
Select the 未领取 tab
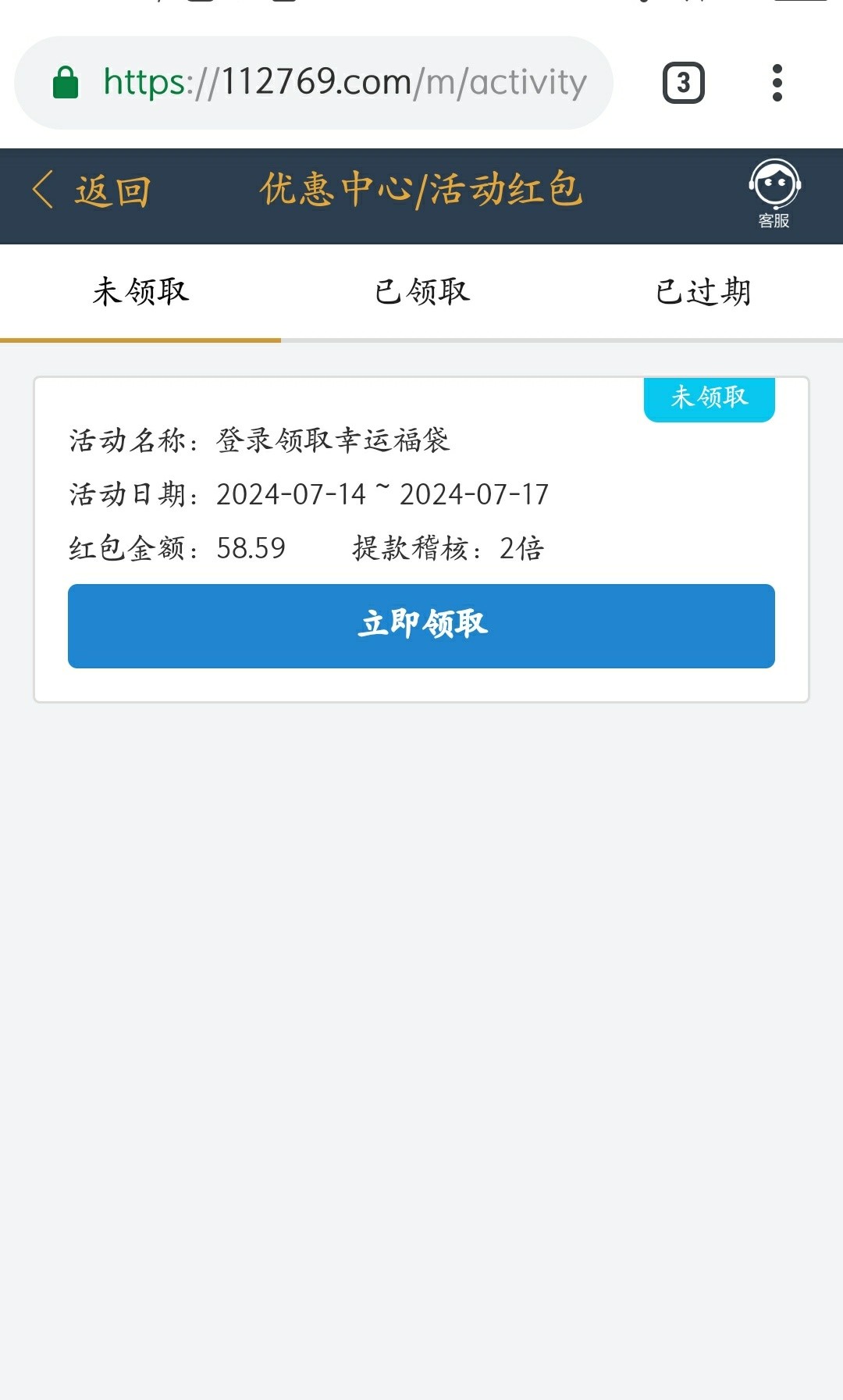click(140, 292)
